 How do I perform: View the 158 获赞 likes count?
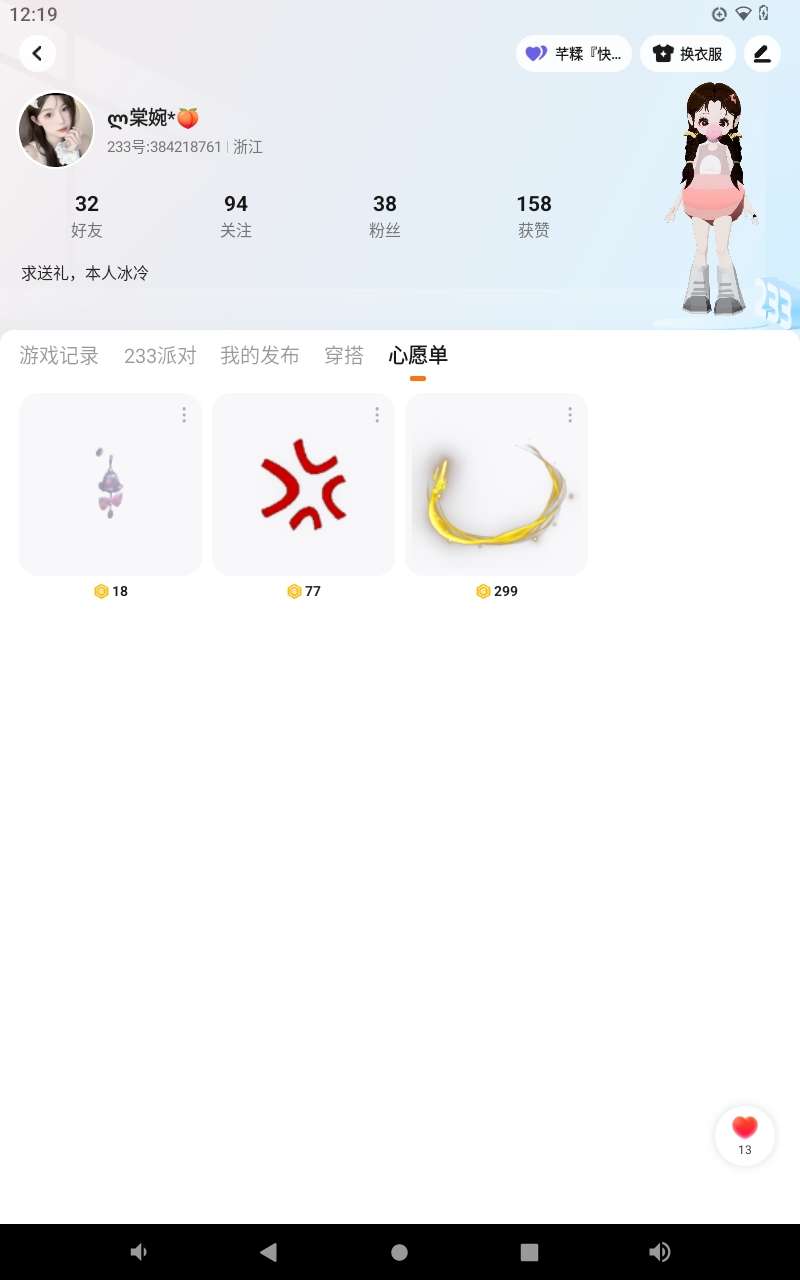pyautogui.click(x=534, y=216)
